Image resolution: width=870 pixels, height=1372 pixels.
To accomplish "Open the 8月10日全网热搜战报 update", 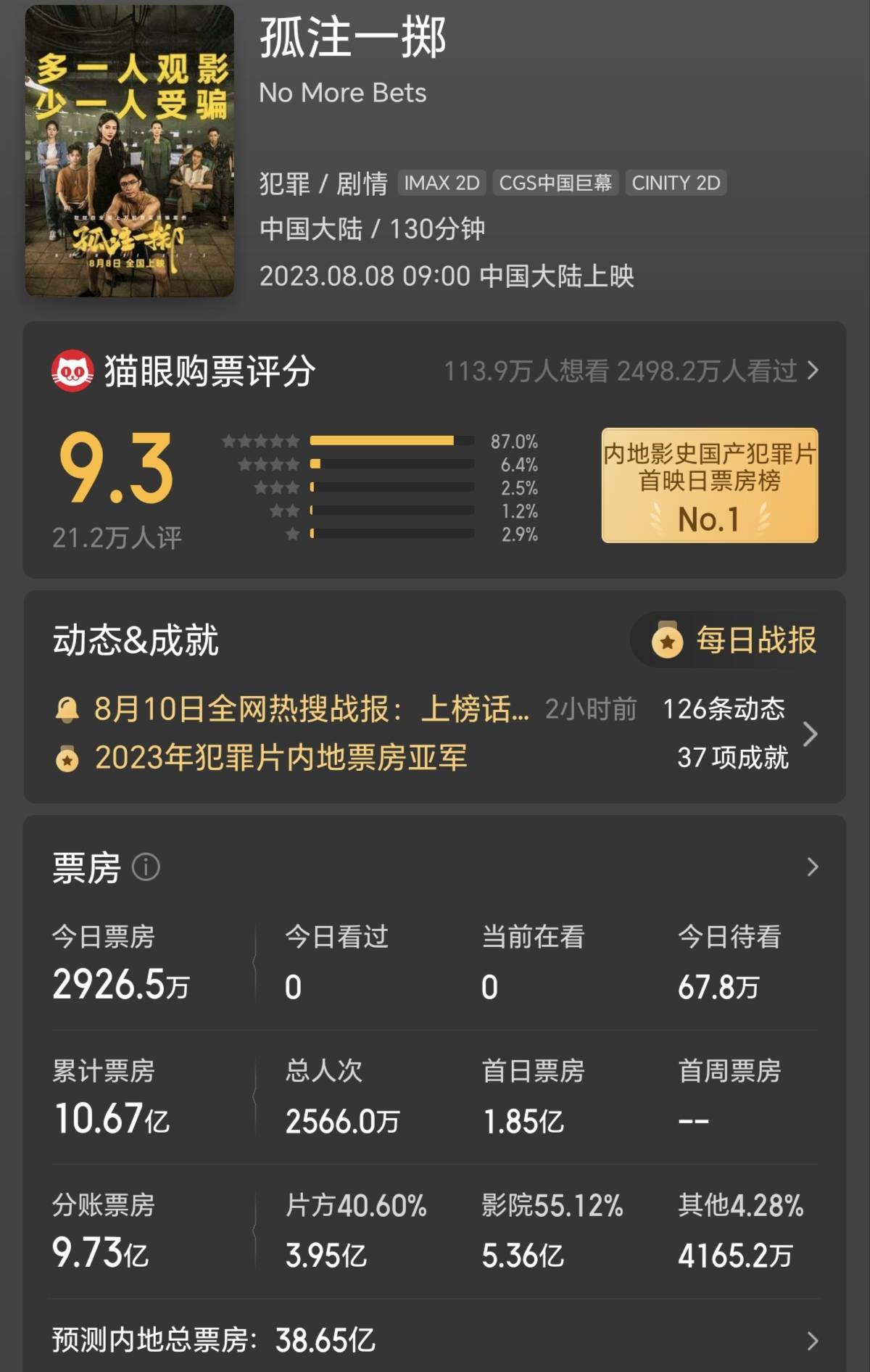I will pyautogui.click(x=312, y=709).
